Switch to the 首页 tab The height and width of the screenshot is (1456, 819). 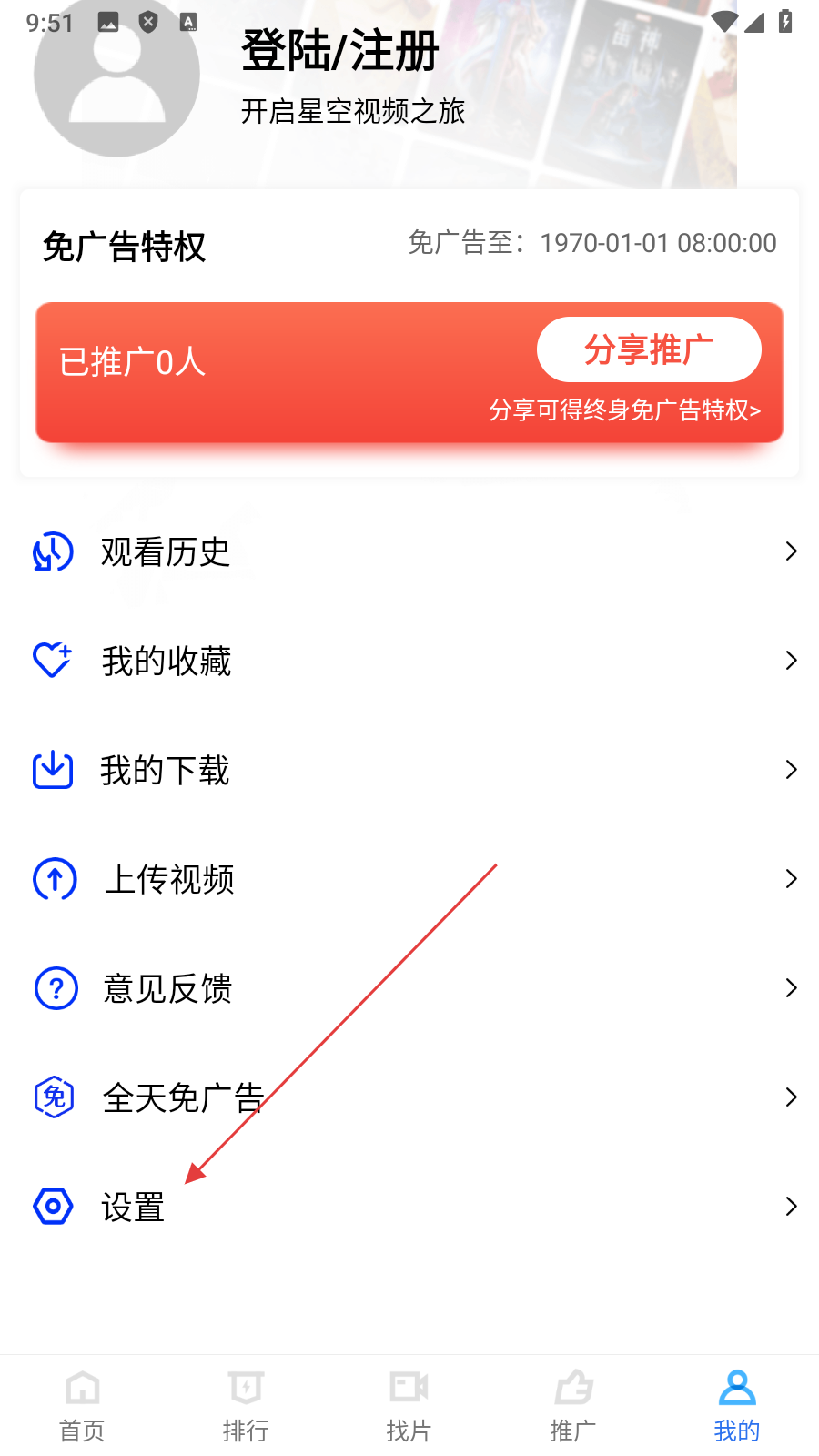point(82,1406)
